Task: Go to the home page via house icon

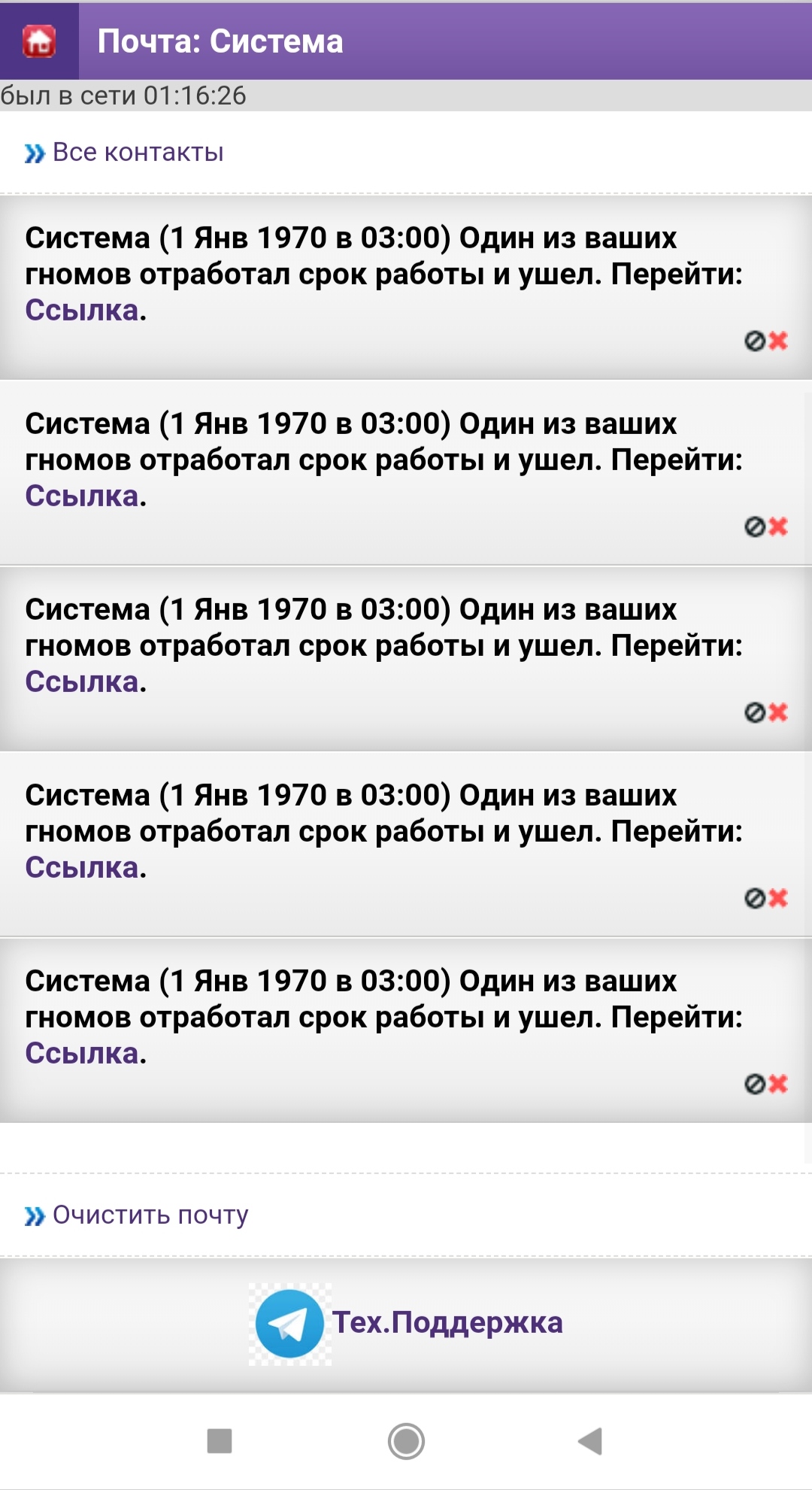Action: (39, 41)
